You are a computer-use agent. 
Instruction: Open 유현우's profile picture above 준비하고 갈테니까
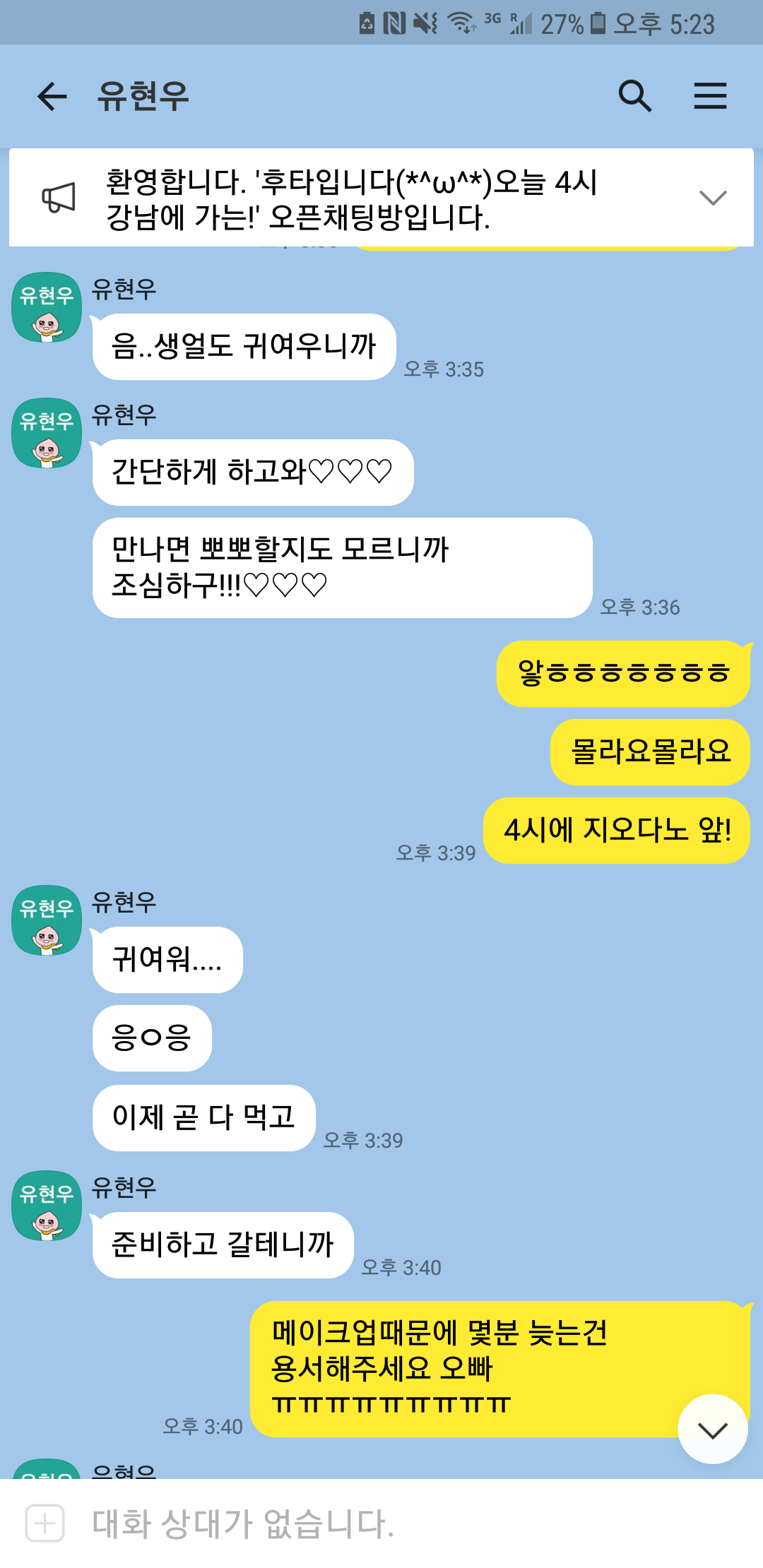pos(47,1206)
